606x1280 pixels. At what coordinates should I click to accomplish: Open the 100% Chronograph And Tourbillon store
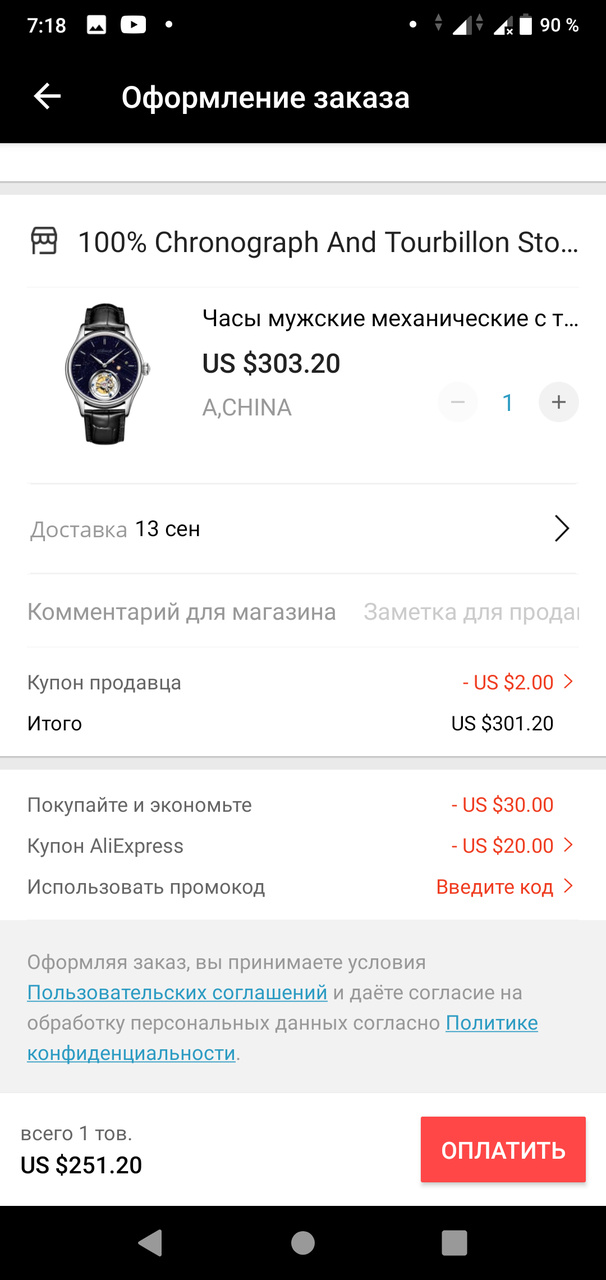coord(326,242)
